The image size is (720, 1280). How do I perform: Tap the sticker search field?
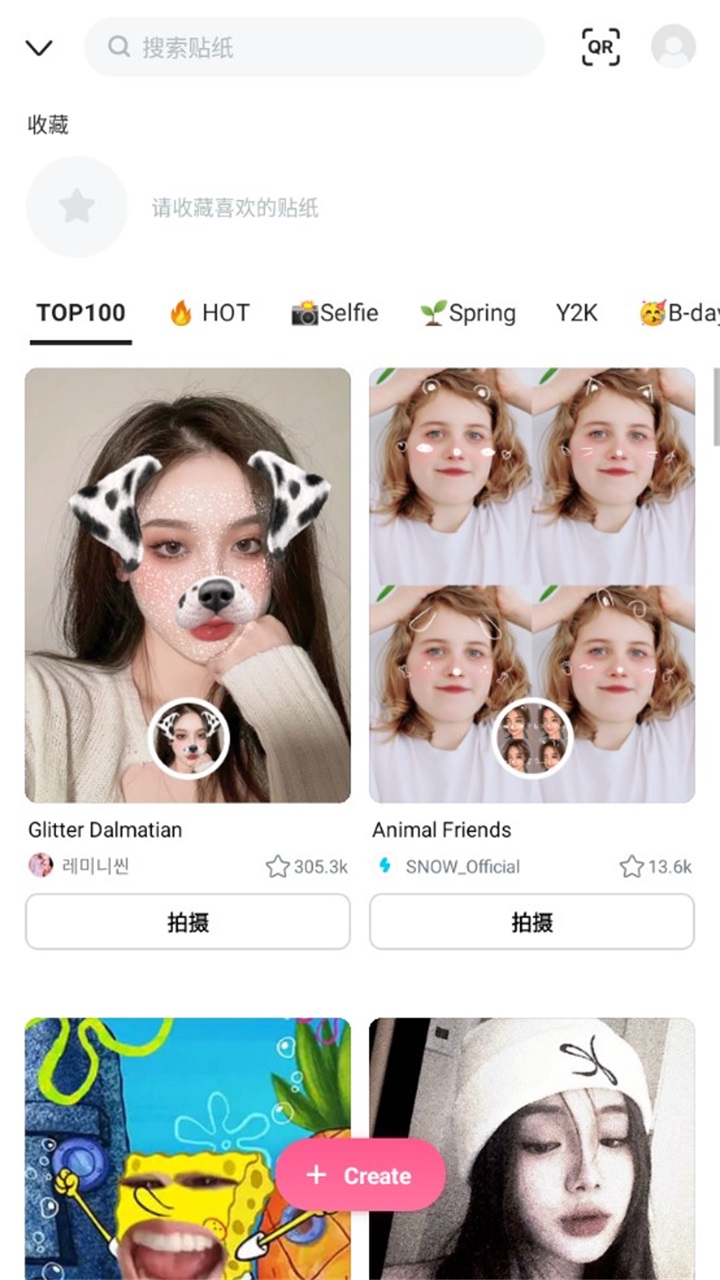pyautogui.click(x=314, y=47)
